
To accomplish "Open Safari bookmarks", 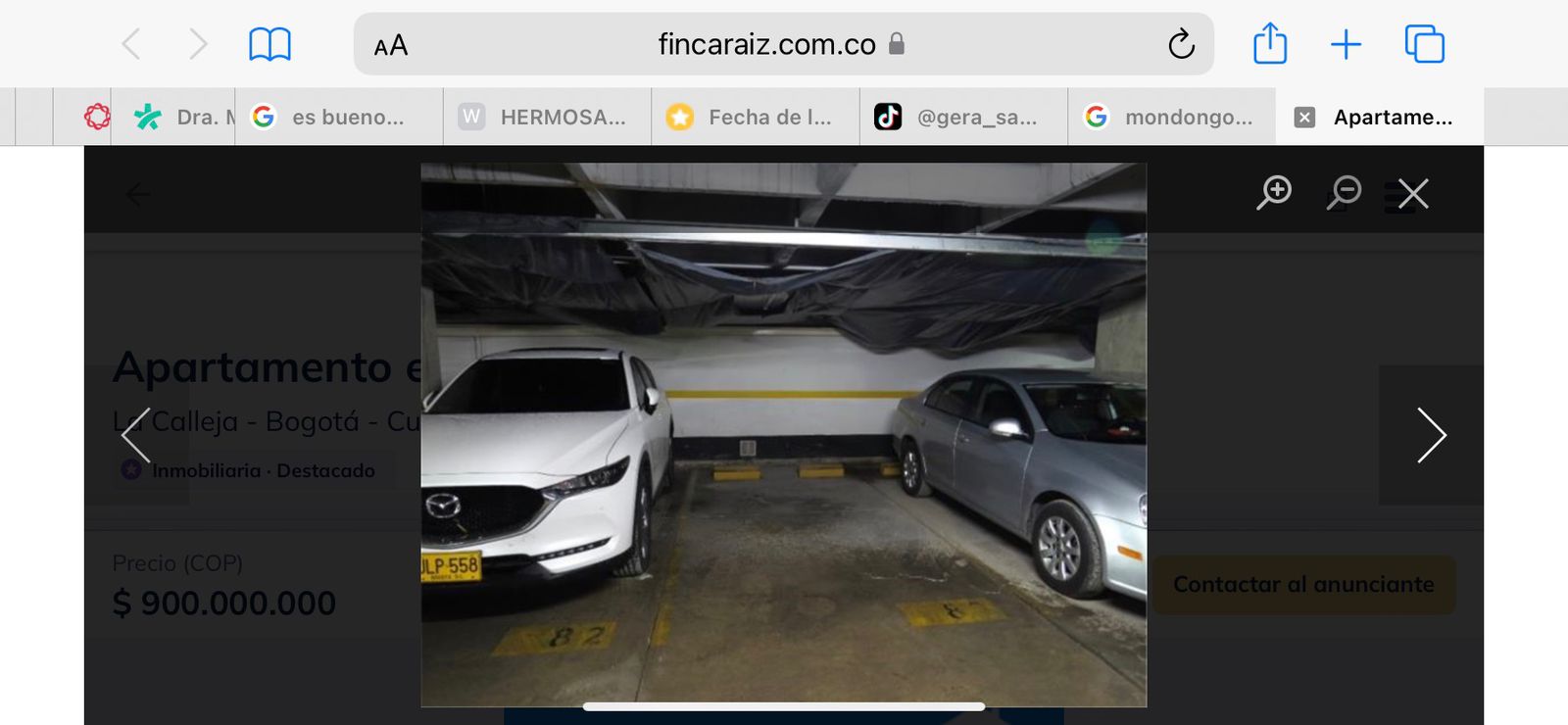I will click(x=269, y=44).
